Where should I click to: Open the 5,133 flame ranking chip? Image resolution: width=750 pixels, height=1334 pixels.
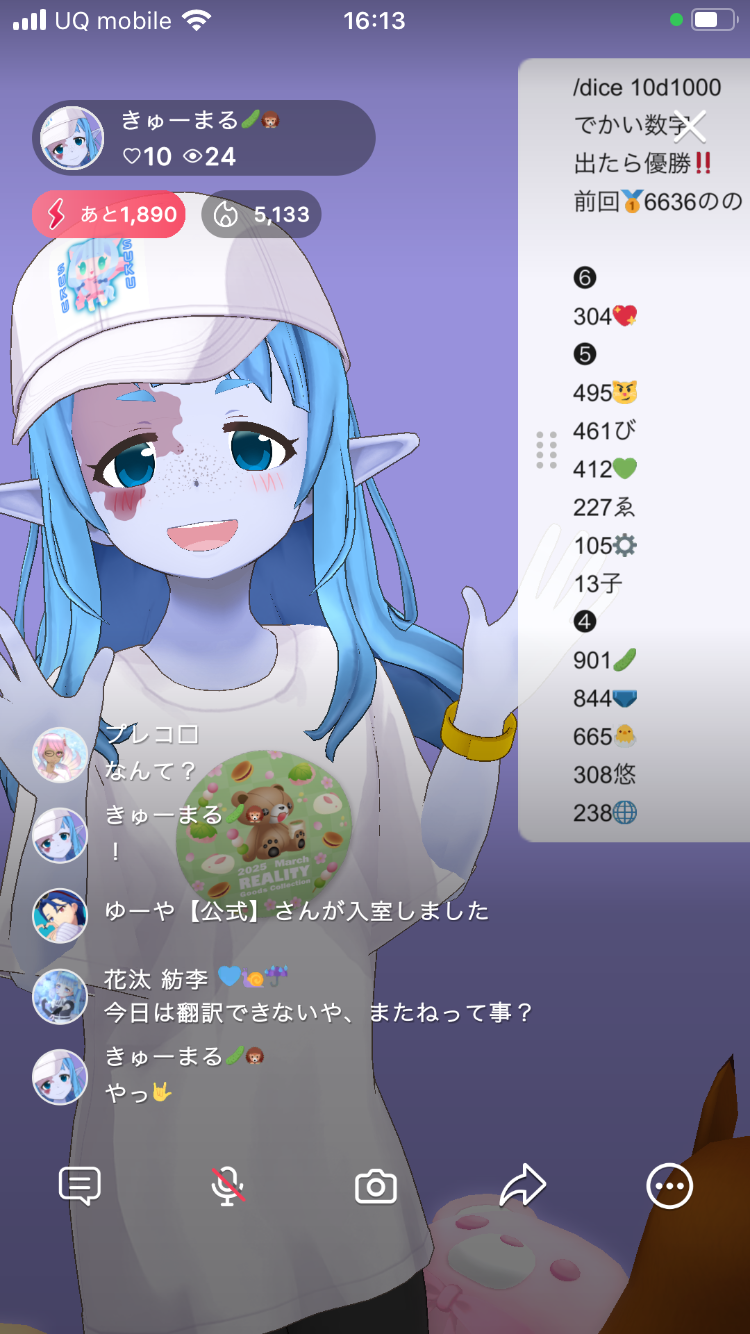coord(262,214)
